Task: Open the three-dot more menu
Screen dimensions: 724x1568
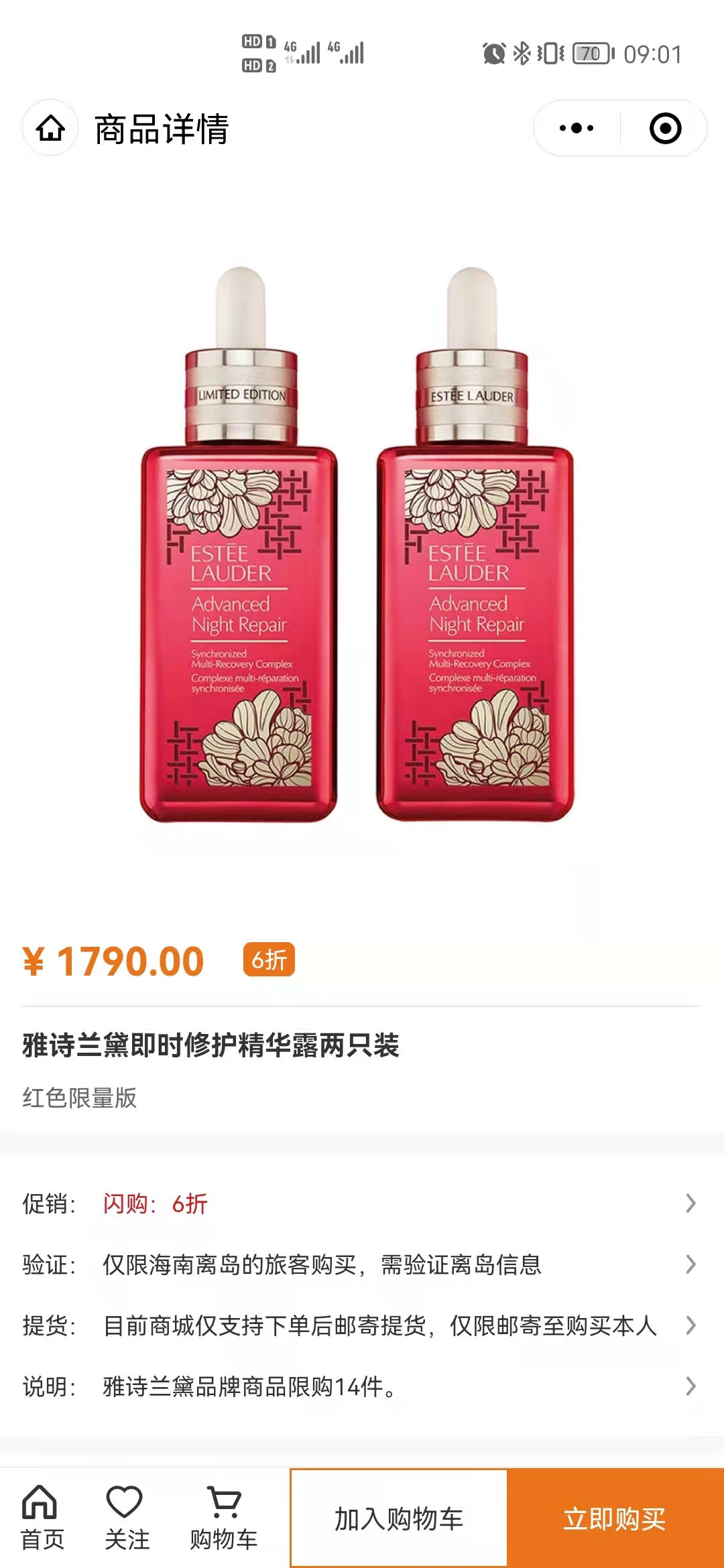Action: [577, 128]
